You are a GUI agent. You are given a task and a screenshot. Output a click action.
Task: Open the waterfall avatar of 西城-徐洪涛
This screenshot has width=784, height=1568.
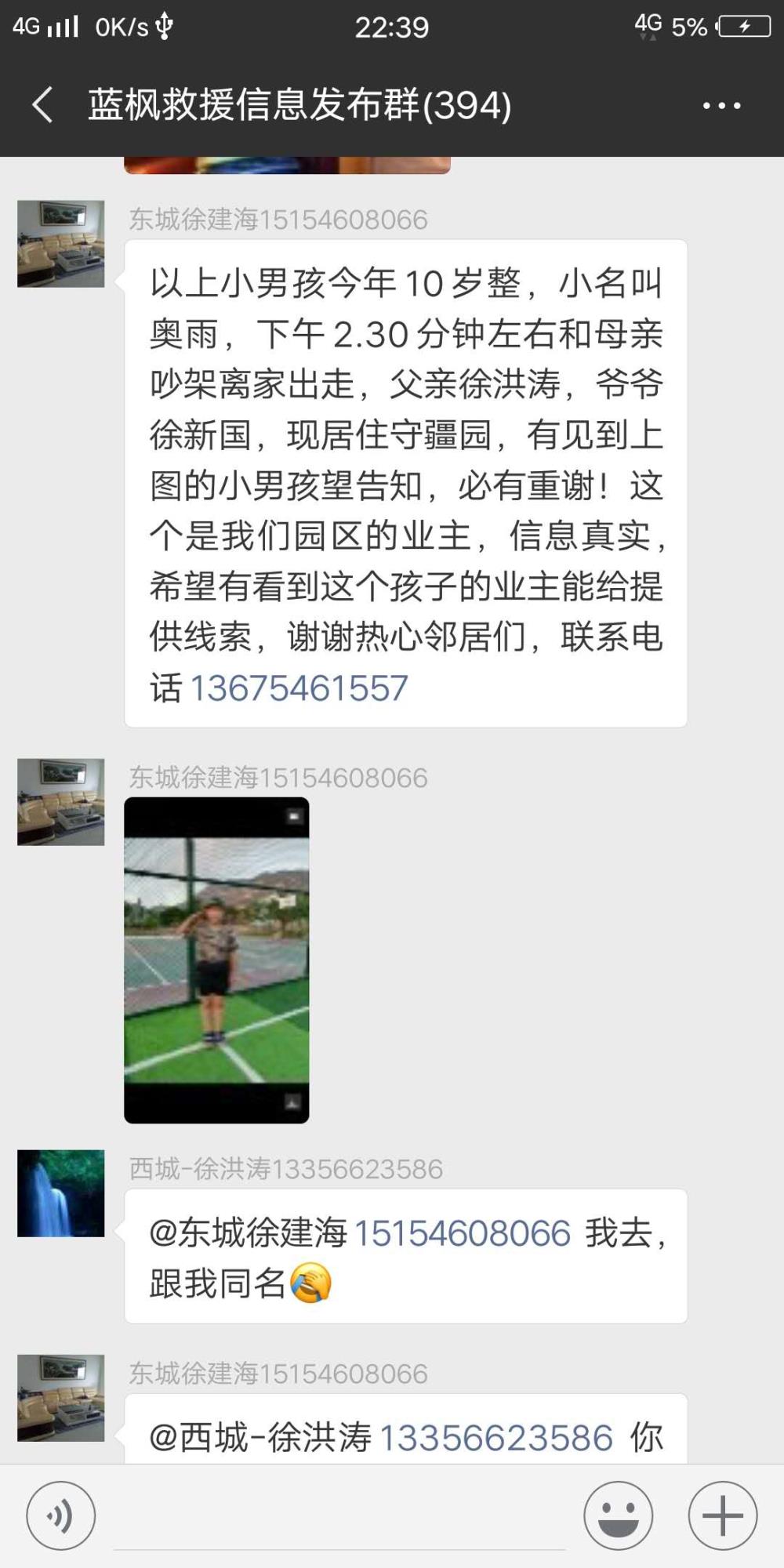point(61,1193)
